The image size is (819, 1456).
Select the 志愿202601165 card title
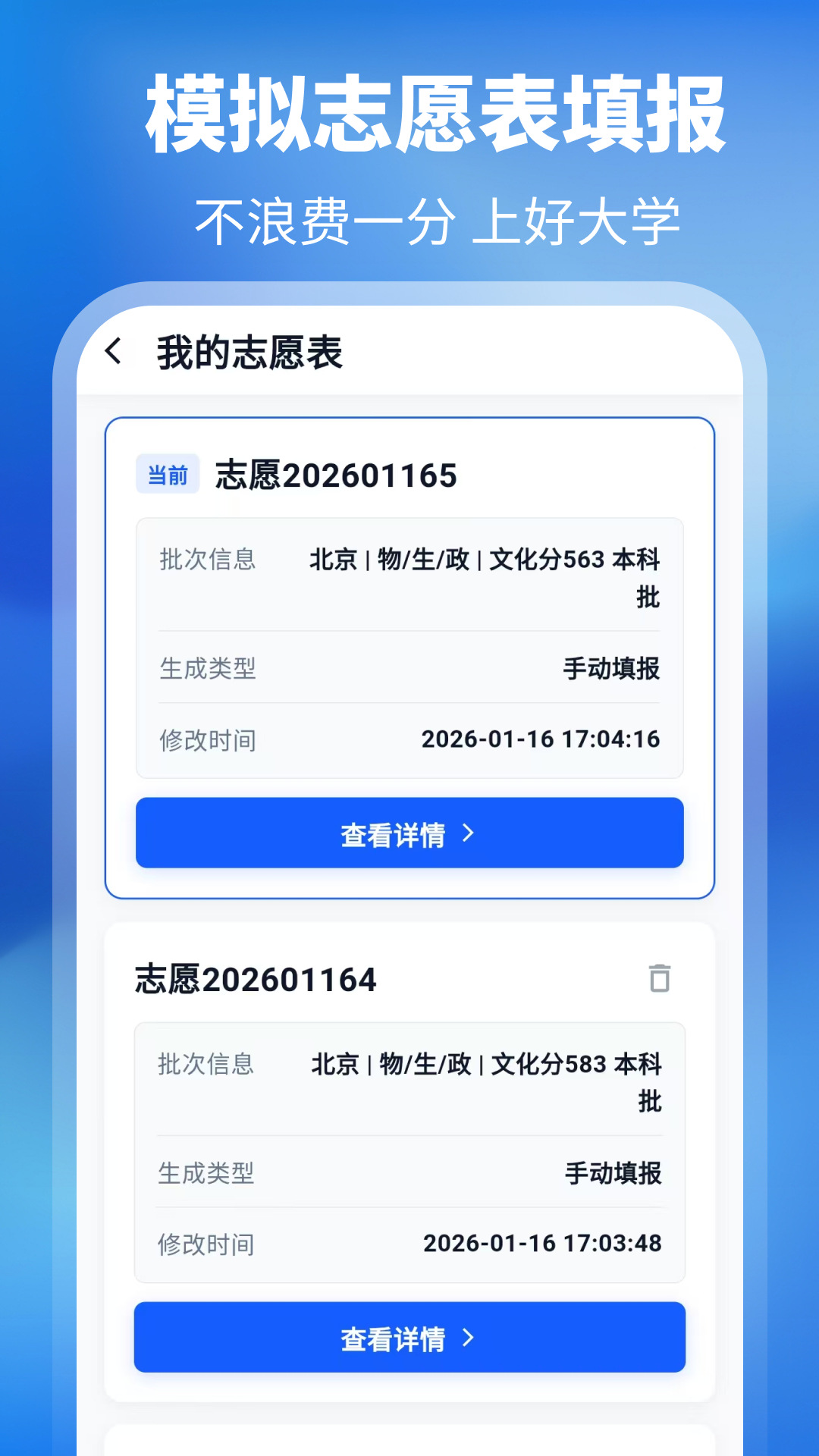click(x=337, y=475)
